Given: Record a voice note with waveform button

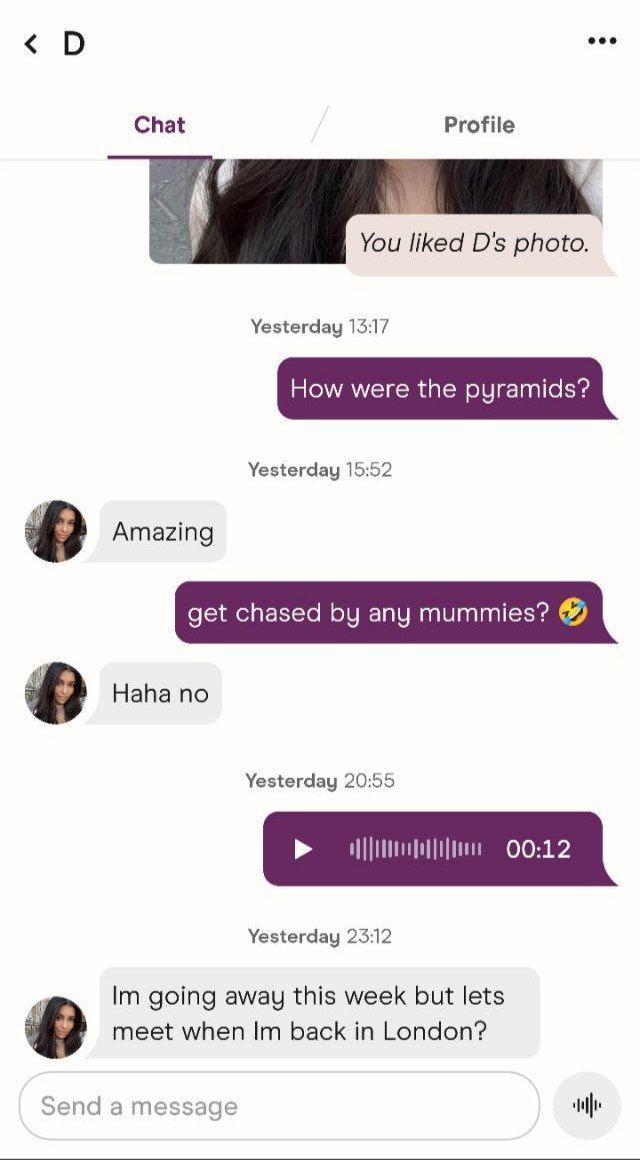Looking at the screenshot, I should point(587,1106).
